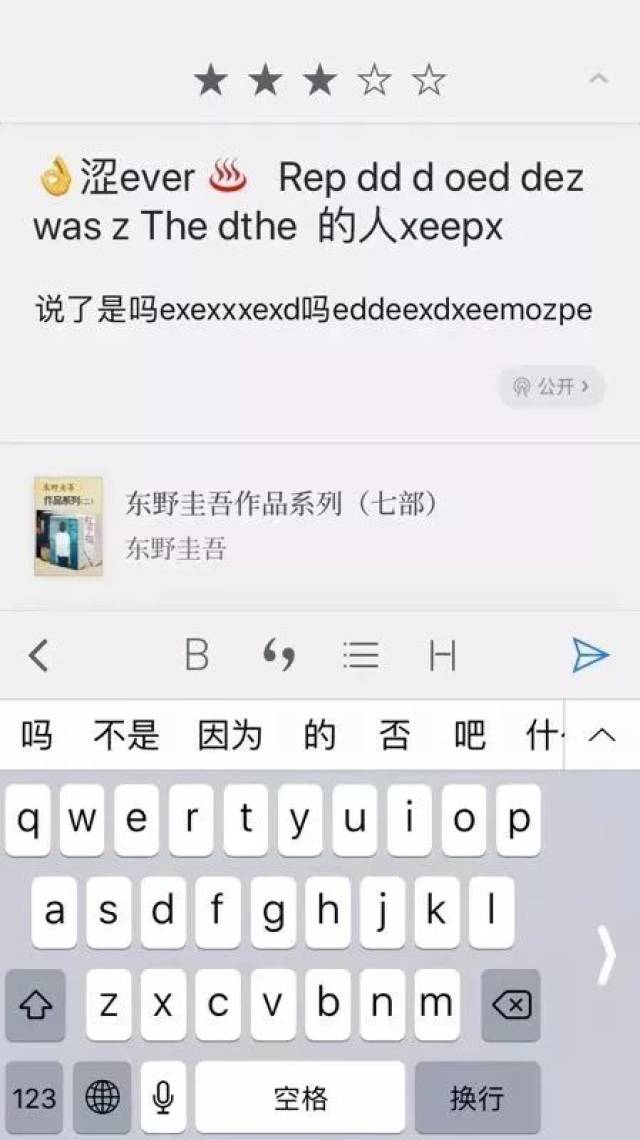Insert a bullet list
The height and width of the screenshot is (1140, 640).
[361, 655]
